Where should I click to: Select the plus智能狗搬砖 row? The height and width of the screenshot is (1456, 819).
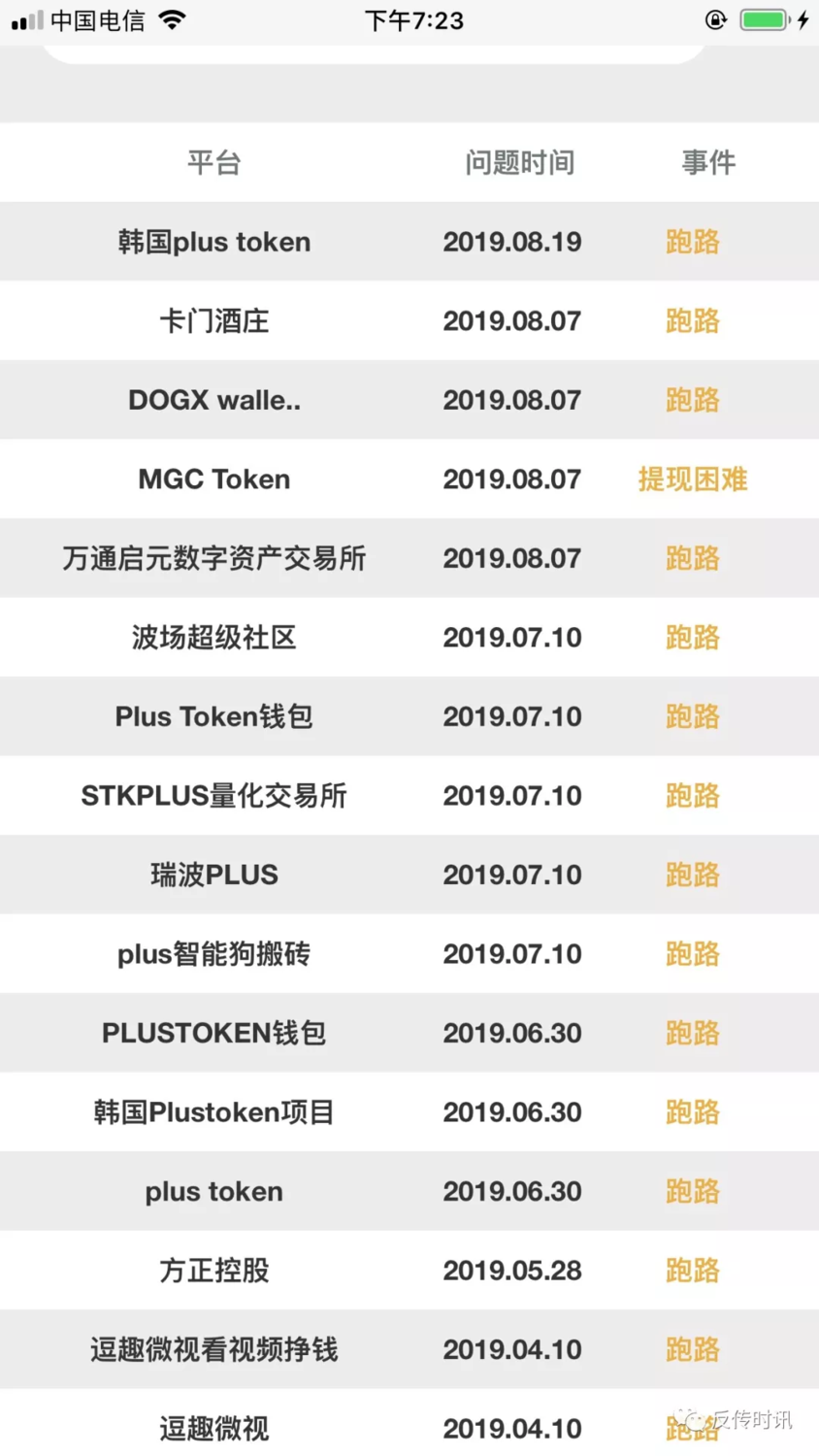click(214, 954)
